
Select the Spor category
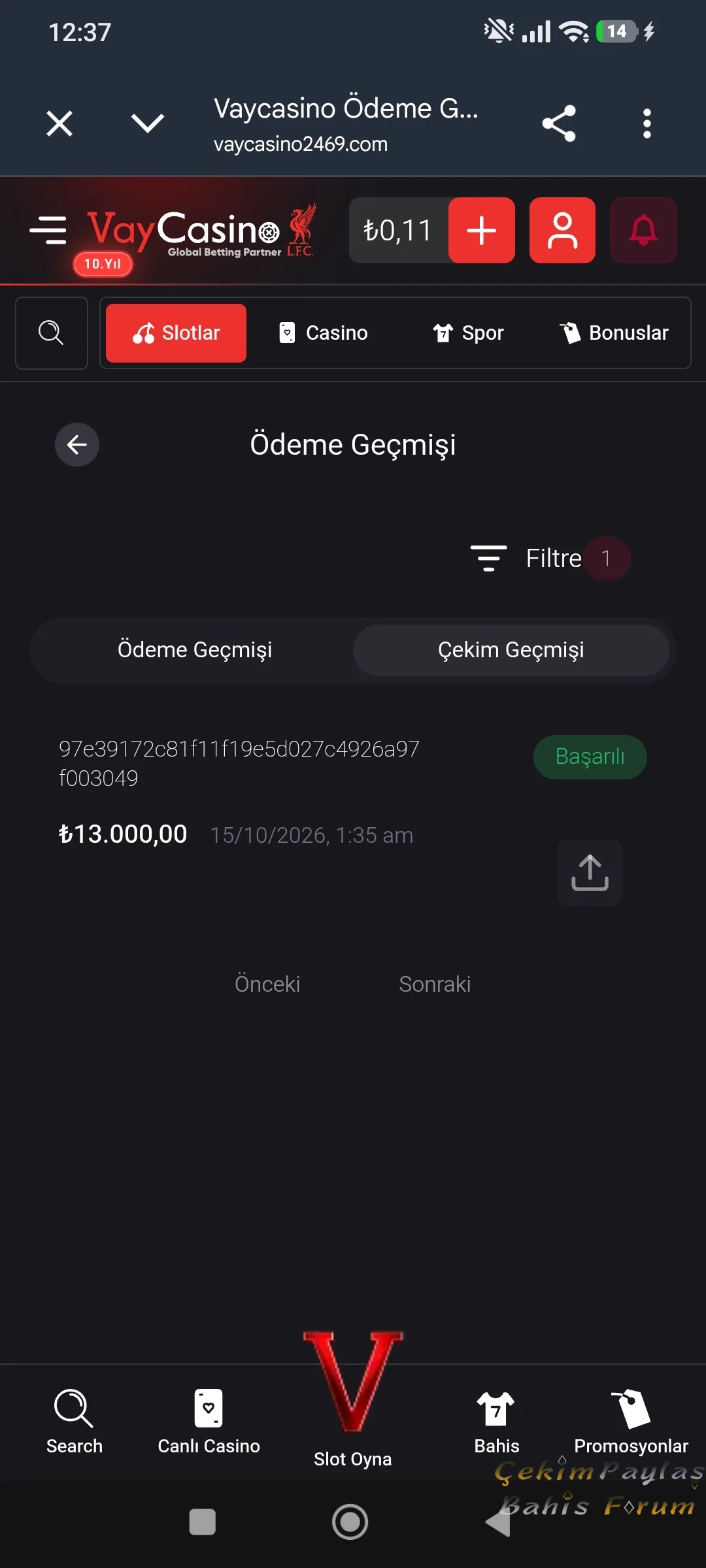click(x=468, y=333)
